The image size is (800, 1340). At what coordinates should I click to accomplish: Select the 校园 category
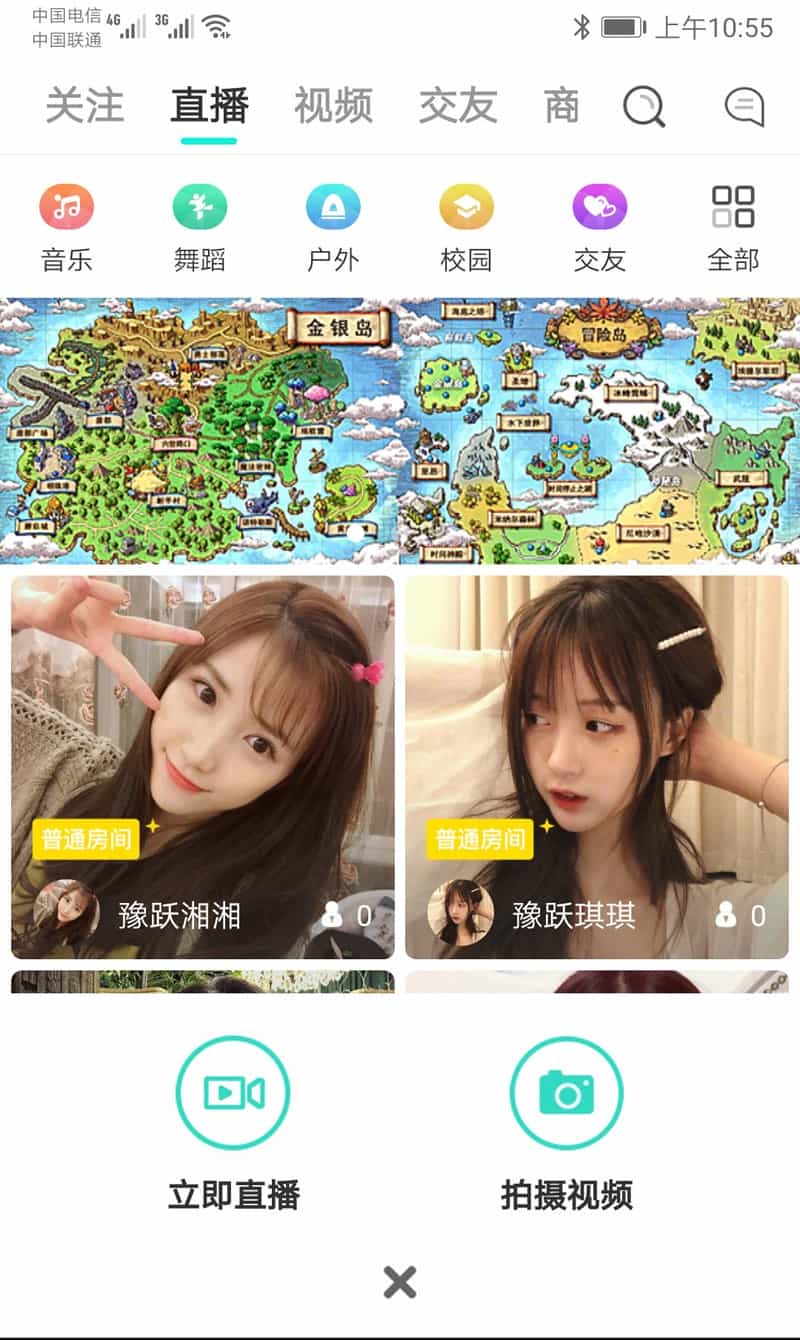[466, 227]
